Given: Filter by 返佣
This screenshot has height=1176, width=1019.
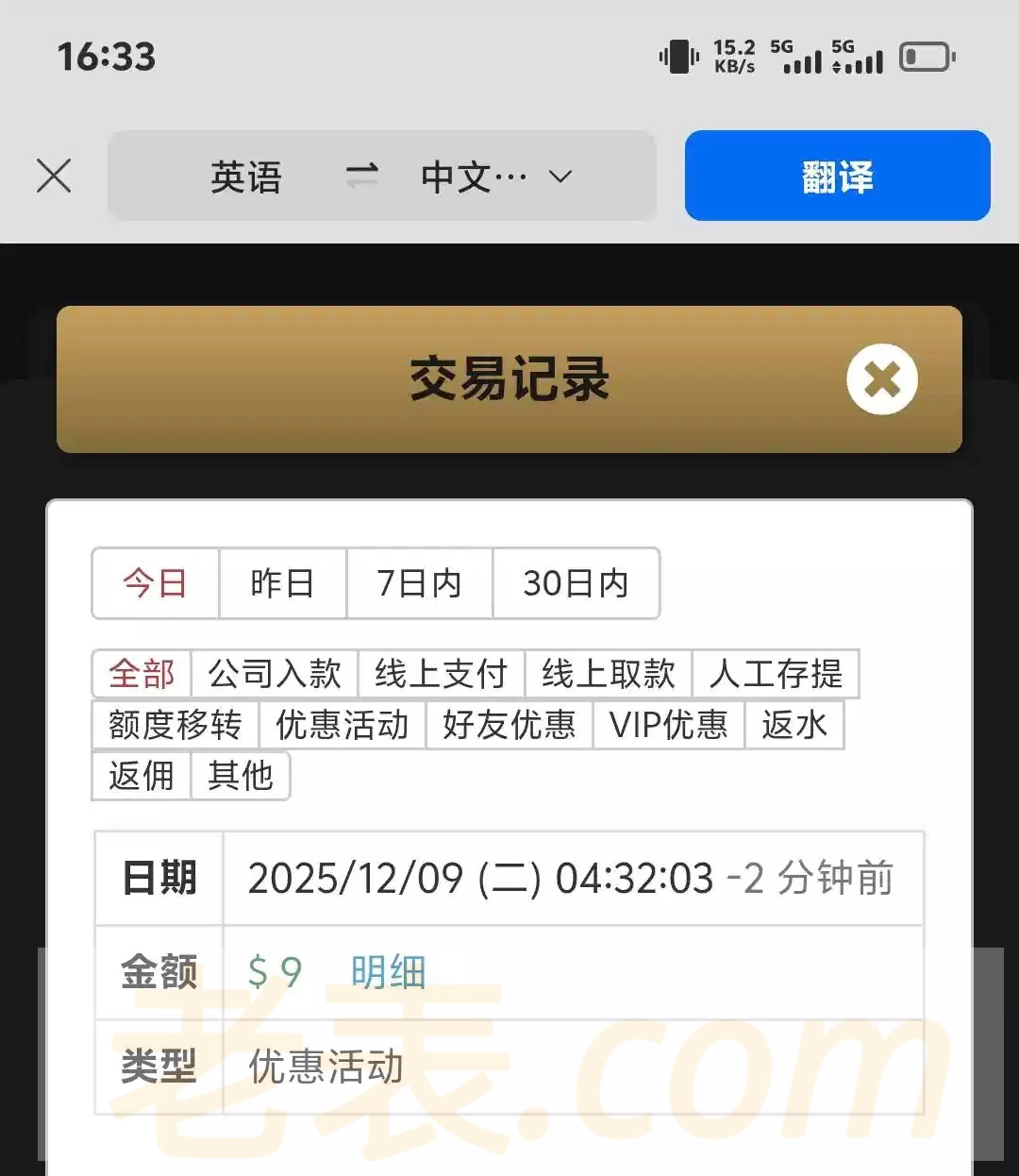Looking at the screenshot, I should coord(142,776).
